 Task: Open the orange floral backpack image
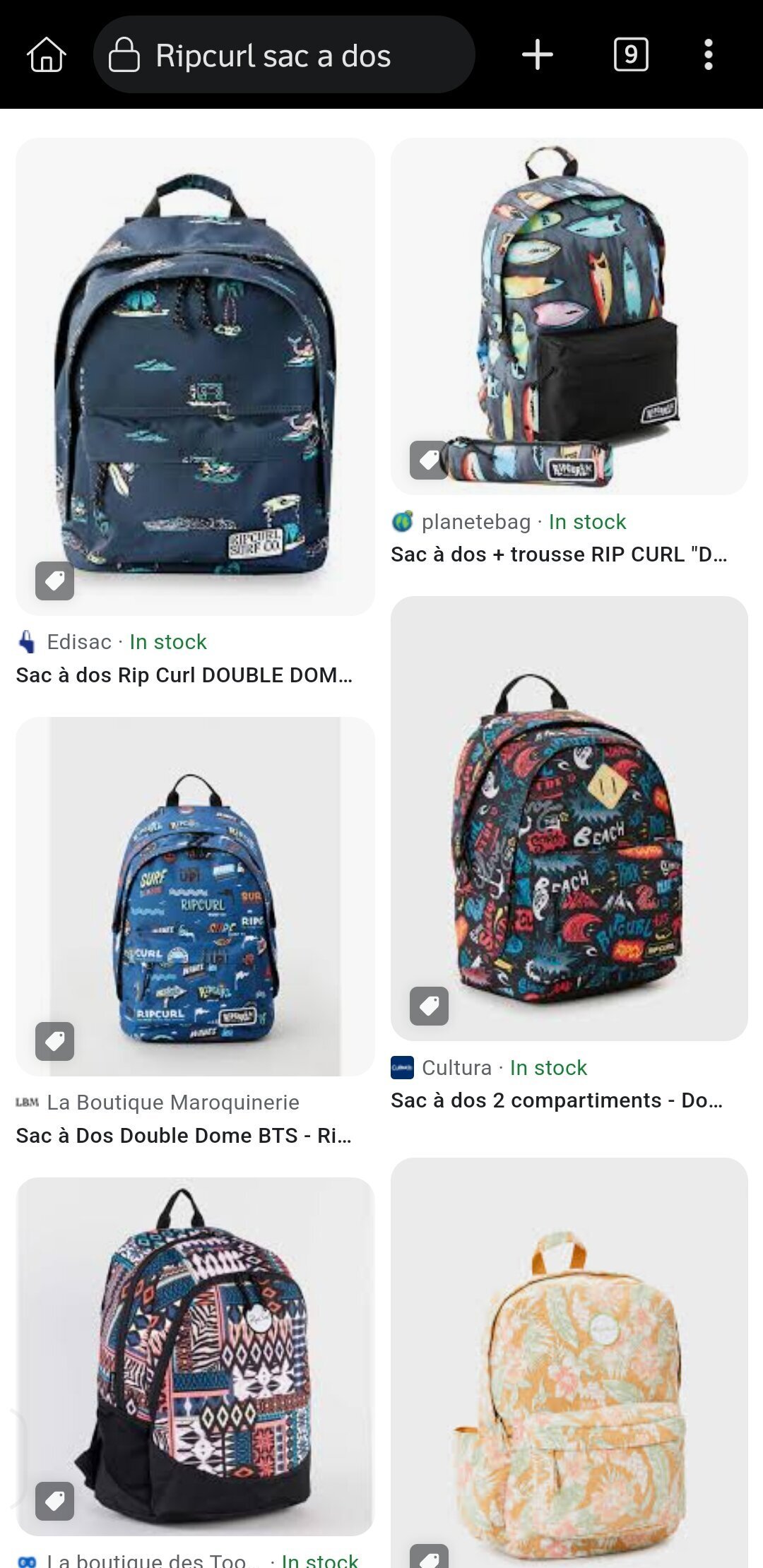pyautogui.click(x=569, y=1362)
